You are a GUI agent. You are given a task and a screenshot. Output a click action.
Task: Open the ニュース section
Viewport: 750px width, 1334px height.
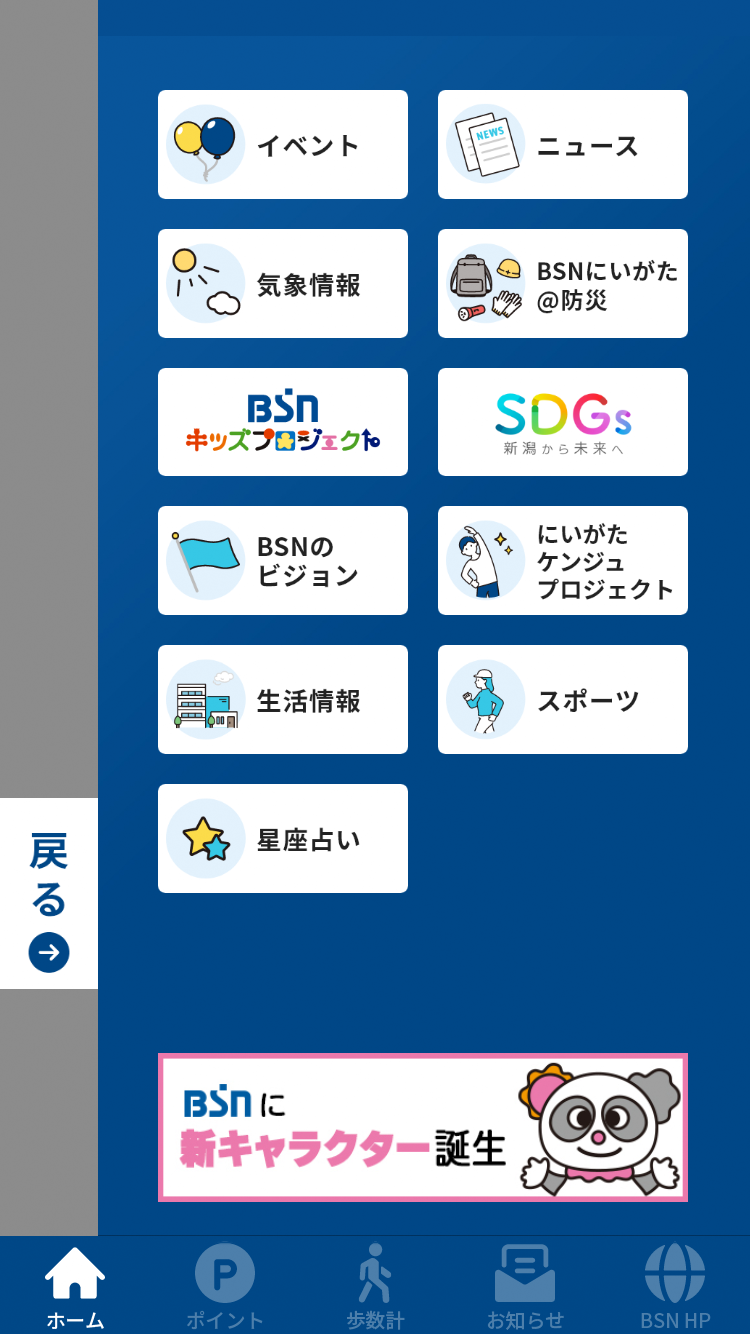point(563,145)
